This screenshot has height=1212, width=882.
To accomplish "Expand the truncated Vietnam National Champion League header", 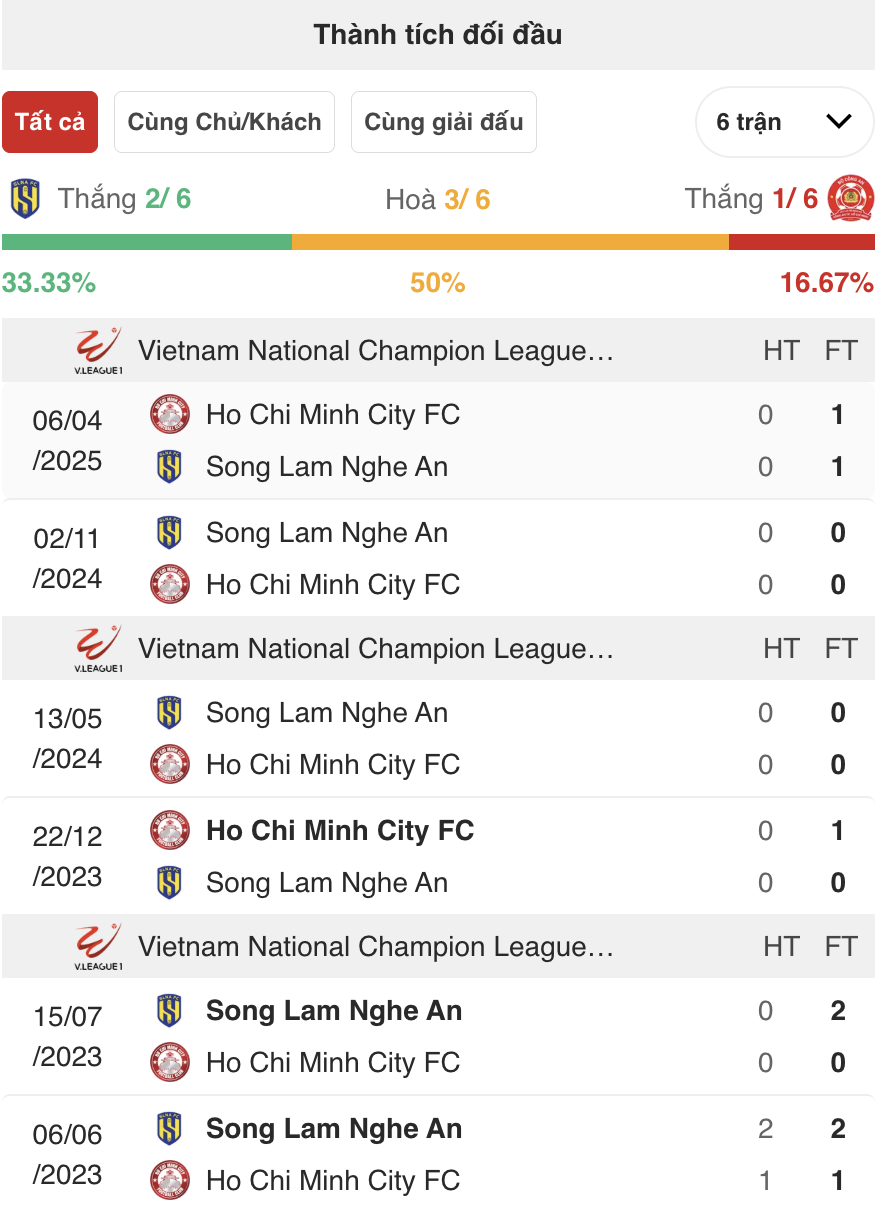I will point(378,350).
